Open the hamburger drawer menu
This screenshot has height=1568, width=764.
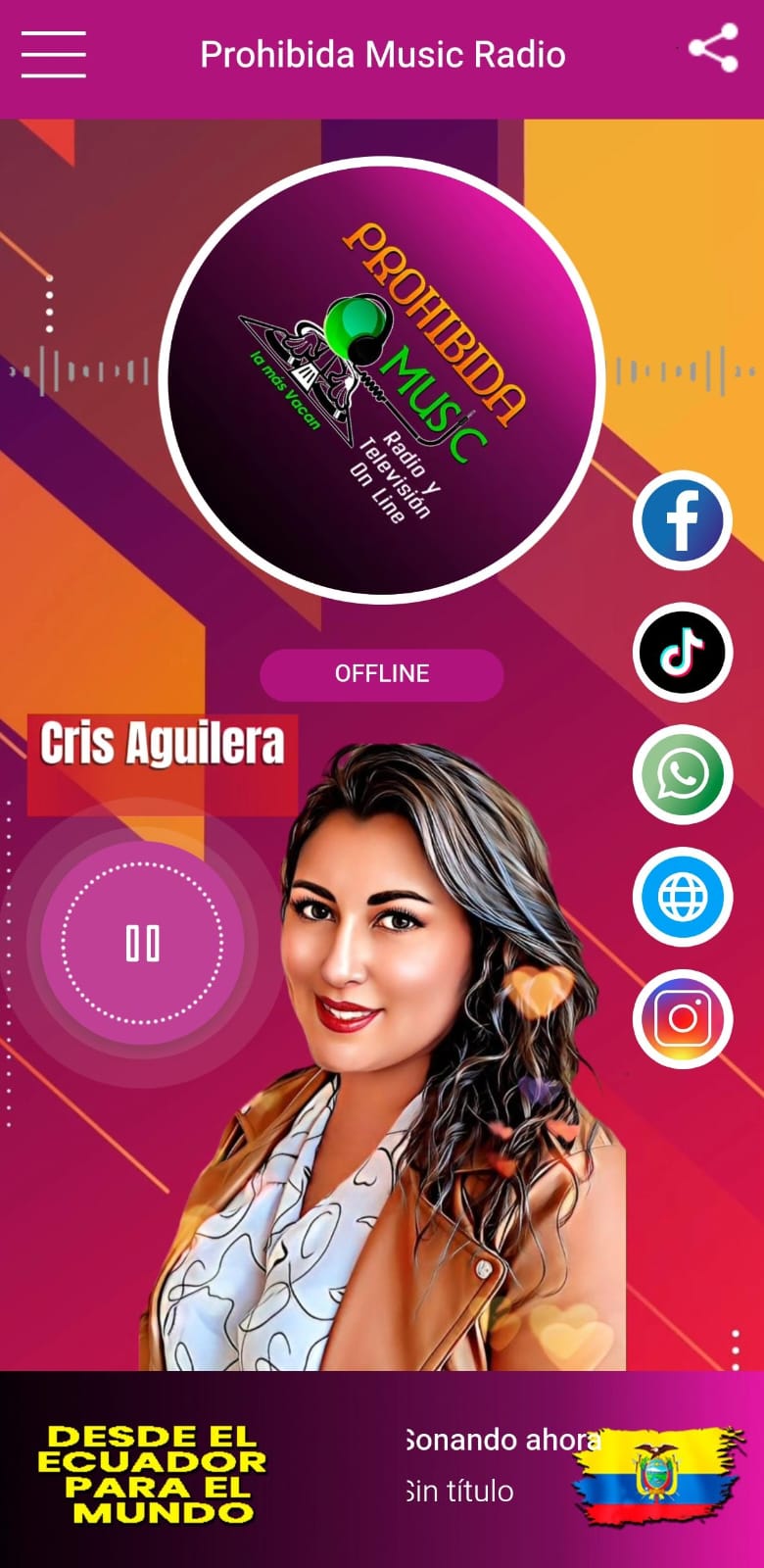(x=54, y=53)
